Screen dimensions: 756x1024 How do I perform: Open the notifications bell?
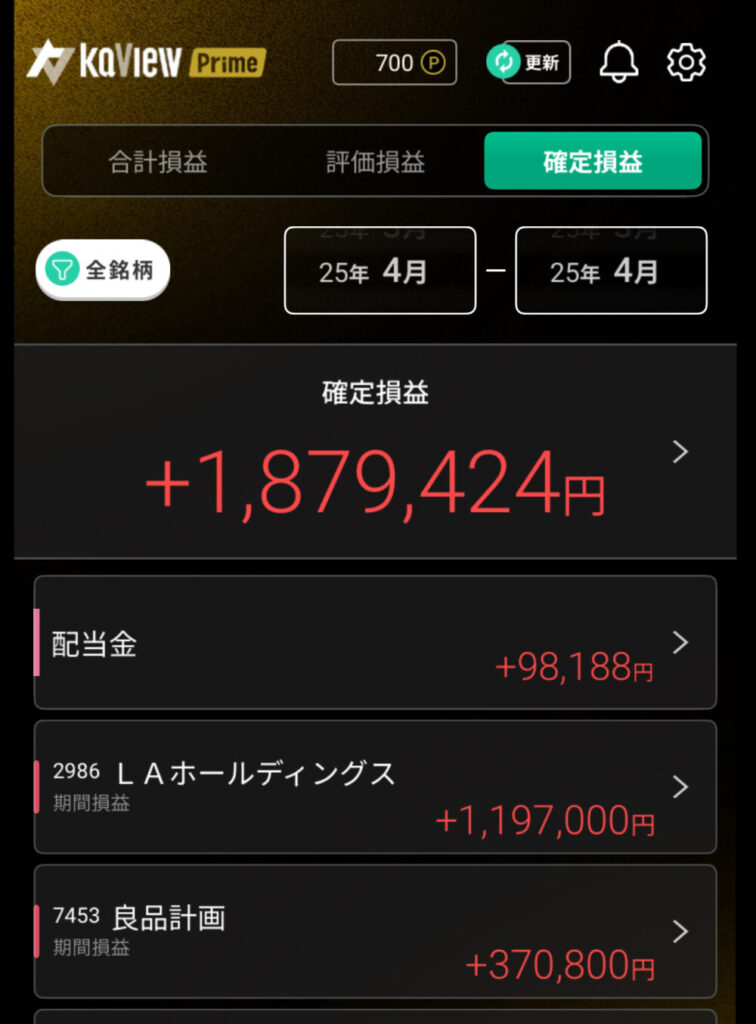(x=618, y=63)
